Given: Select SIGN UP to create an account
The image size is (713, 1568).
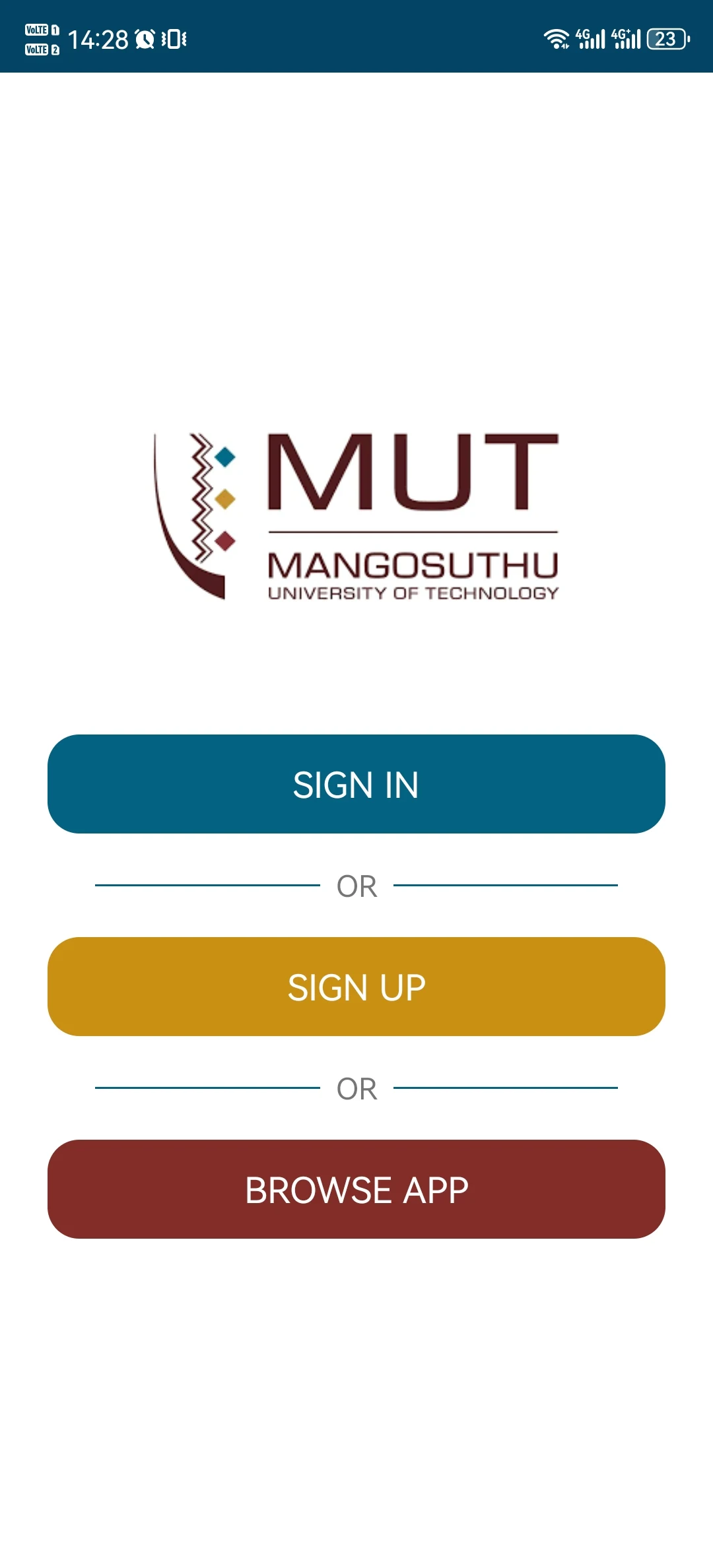Looking at the screenshot, I should pos(356,987).
